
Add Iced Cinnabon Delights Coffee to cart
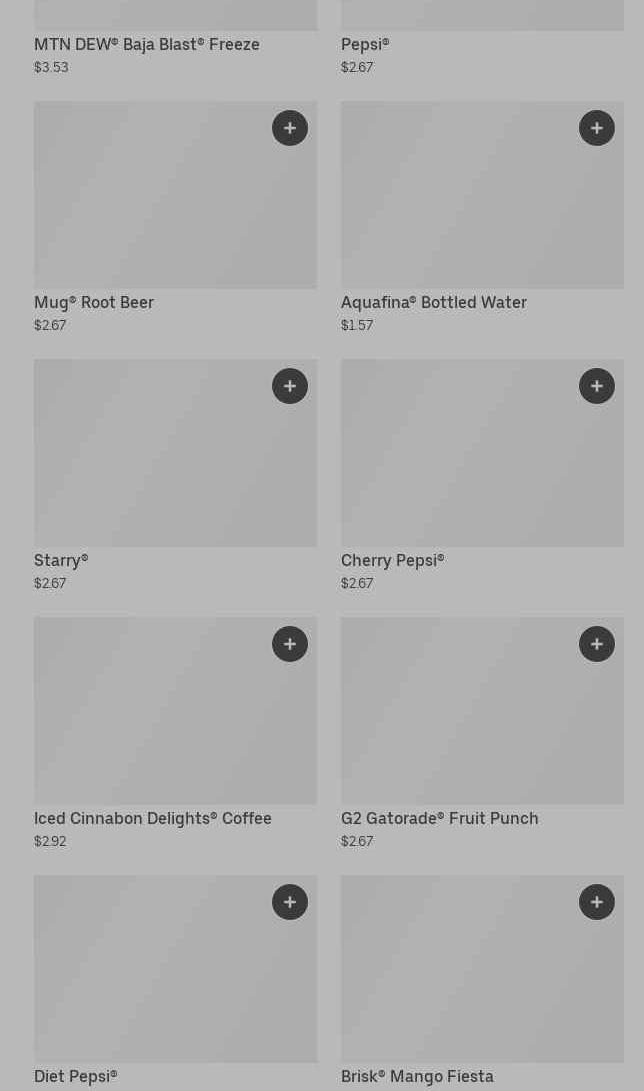[290, 644]
